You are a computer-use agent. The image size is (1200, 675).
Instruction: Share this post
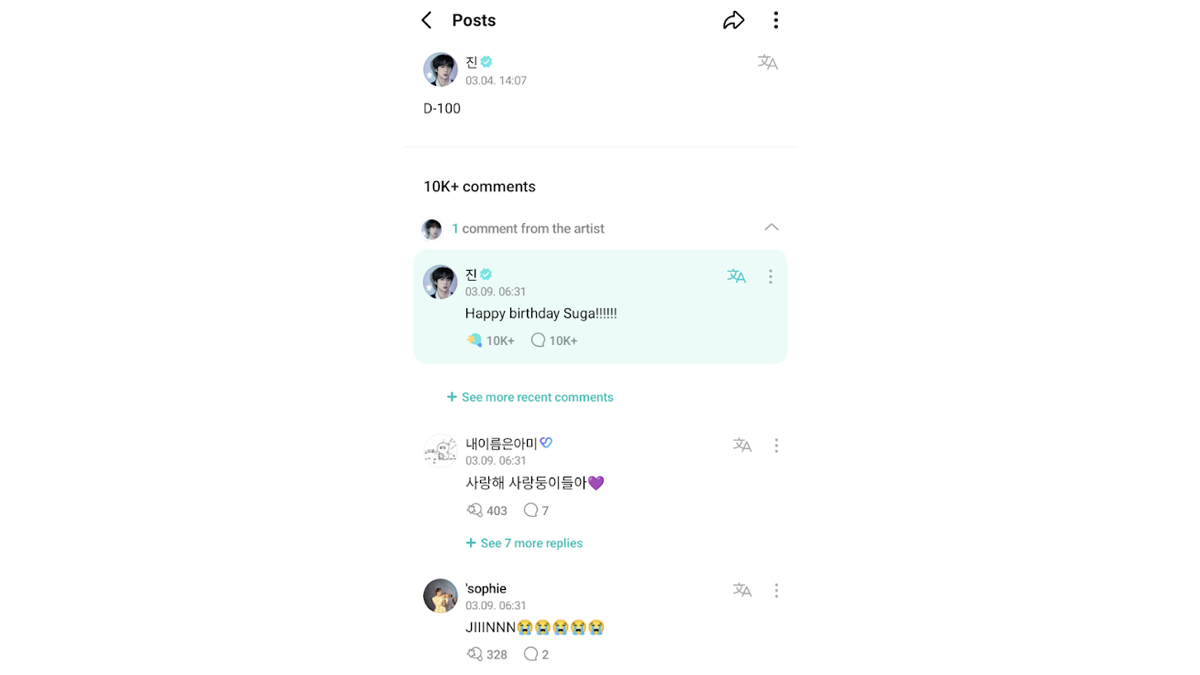coord(734,20)
